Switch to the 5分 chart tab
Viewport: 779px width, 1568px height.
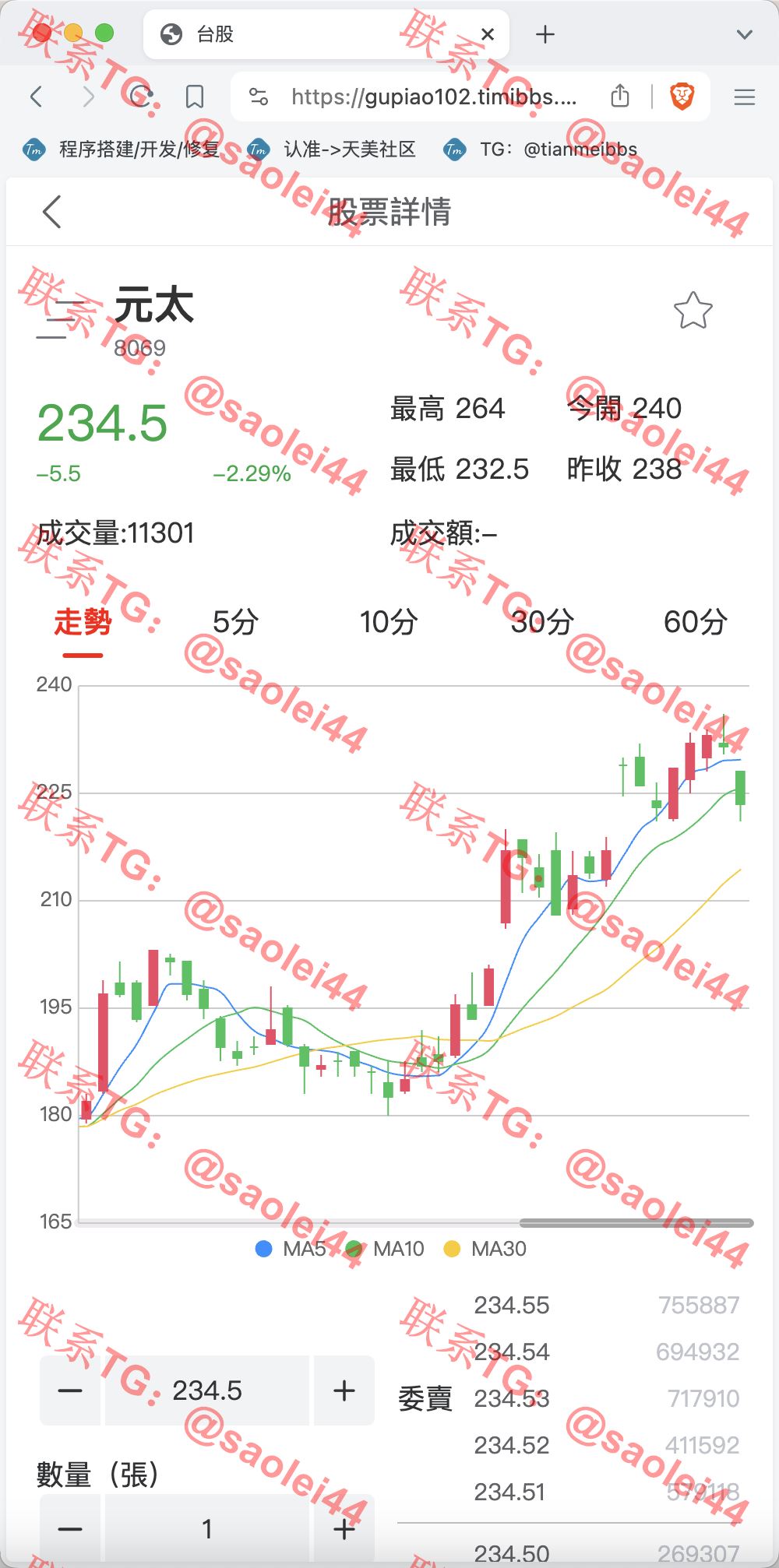[235, 622]
